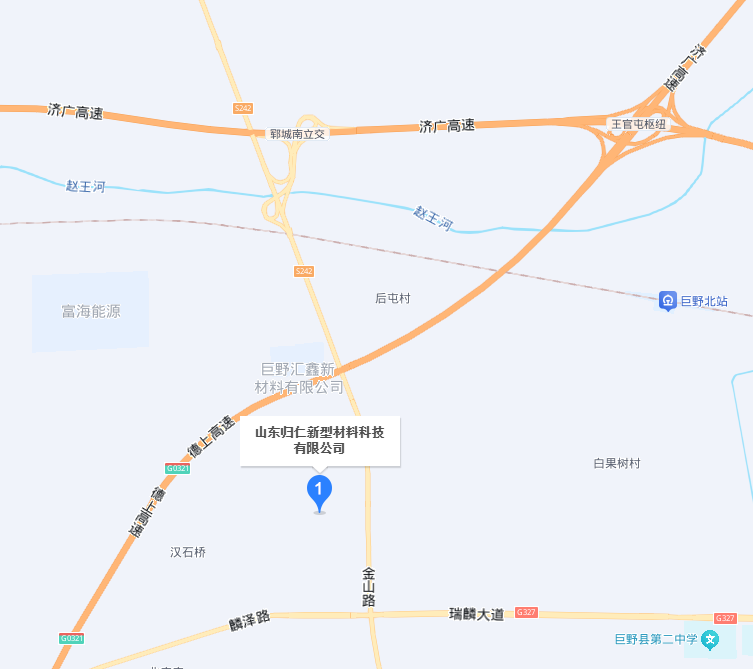The width and height of the screenshot is (753, 669).
Task: Open the 山东归仁新型材料科技有限公司 info callout
Action: (x=319, y=441)
